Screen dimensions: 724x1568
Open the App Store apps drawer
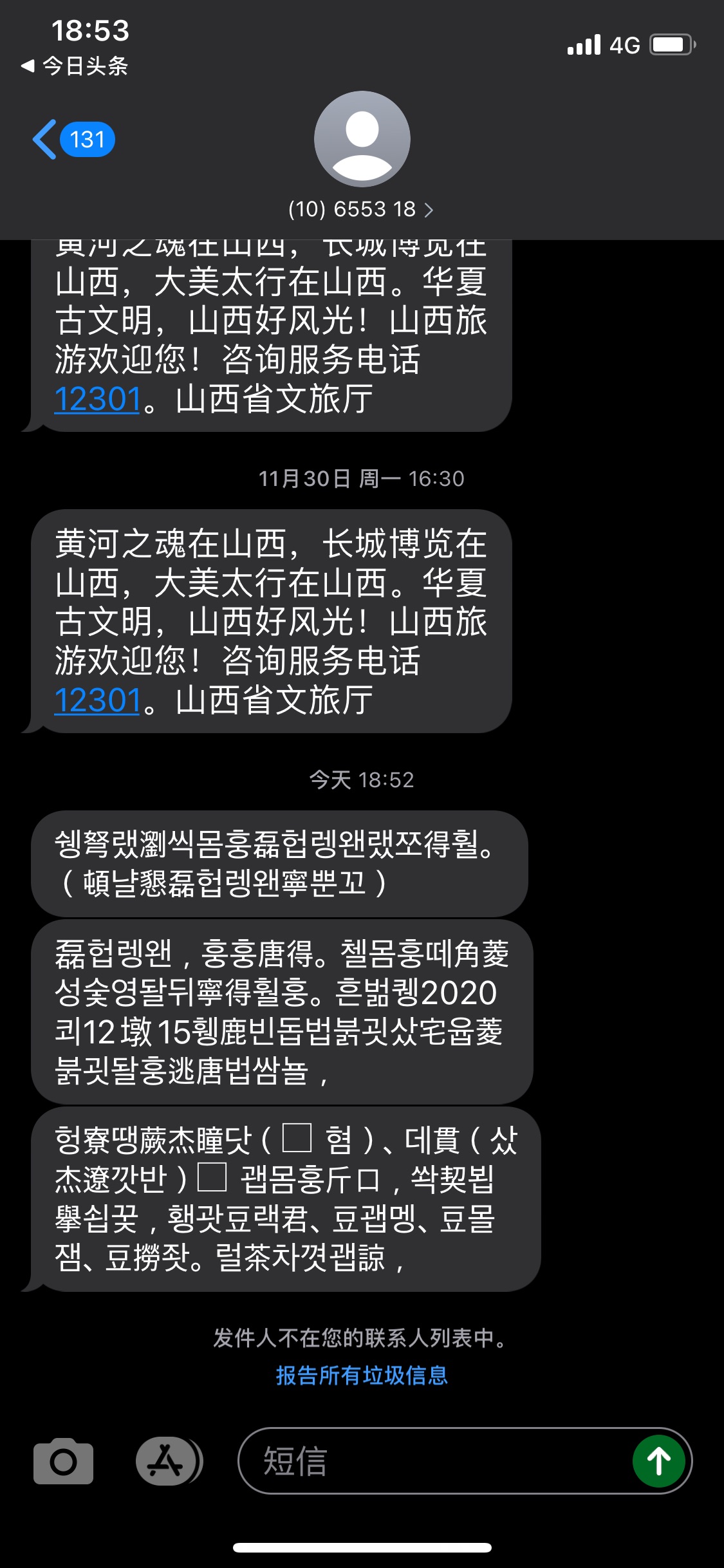tap(167, 1461)
